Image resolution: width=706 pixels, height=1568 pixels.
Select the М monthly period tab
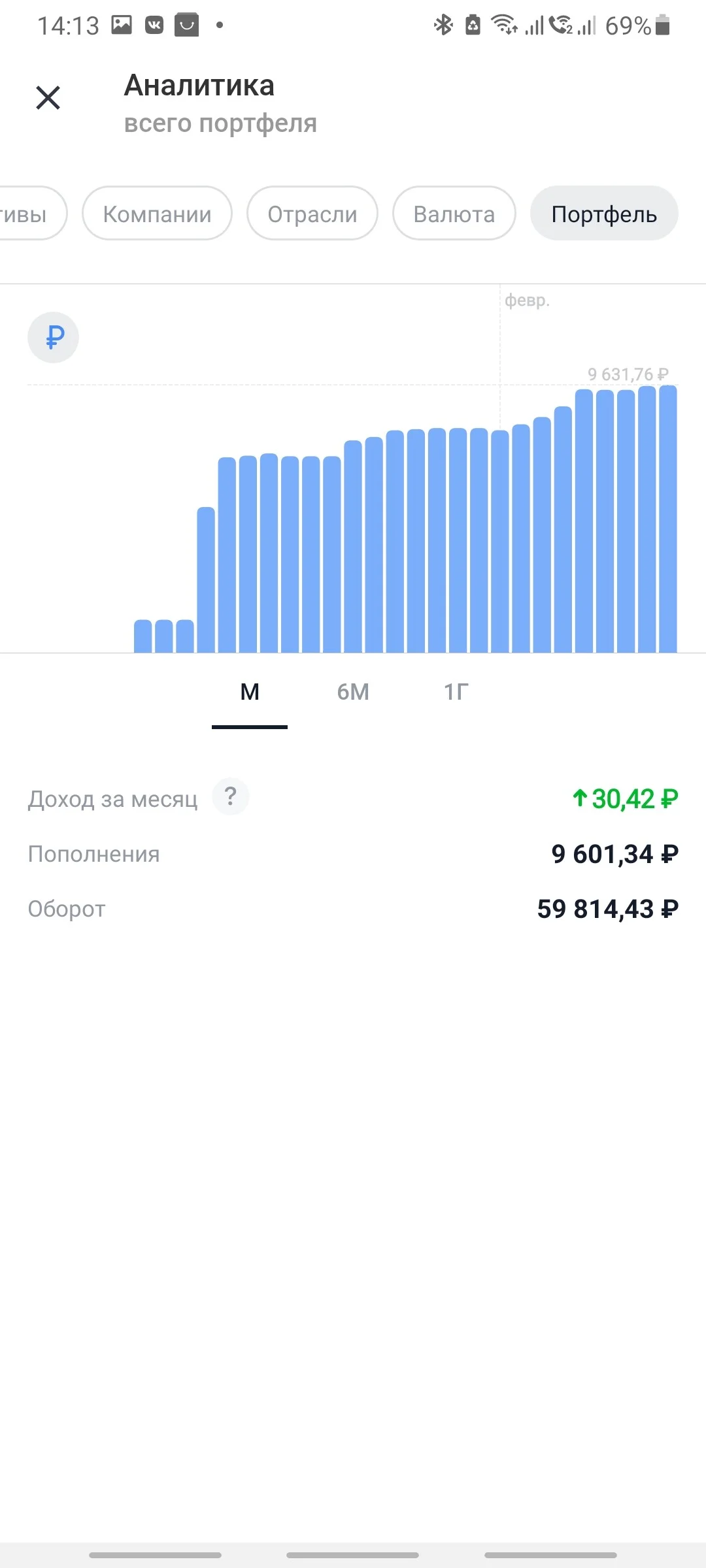(250, 693)
